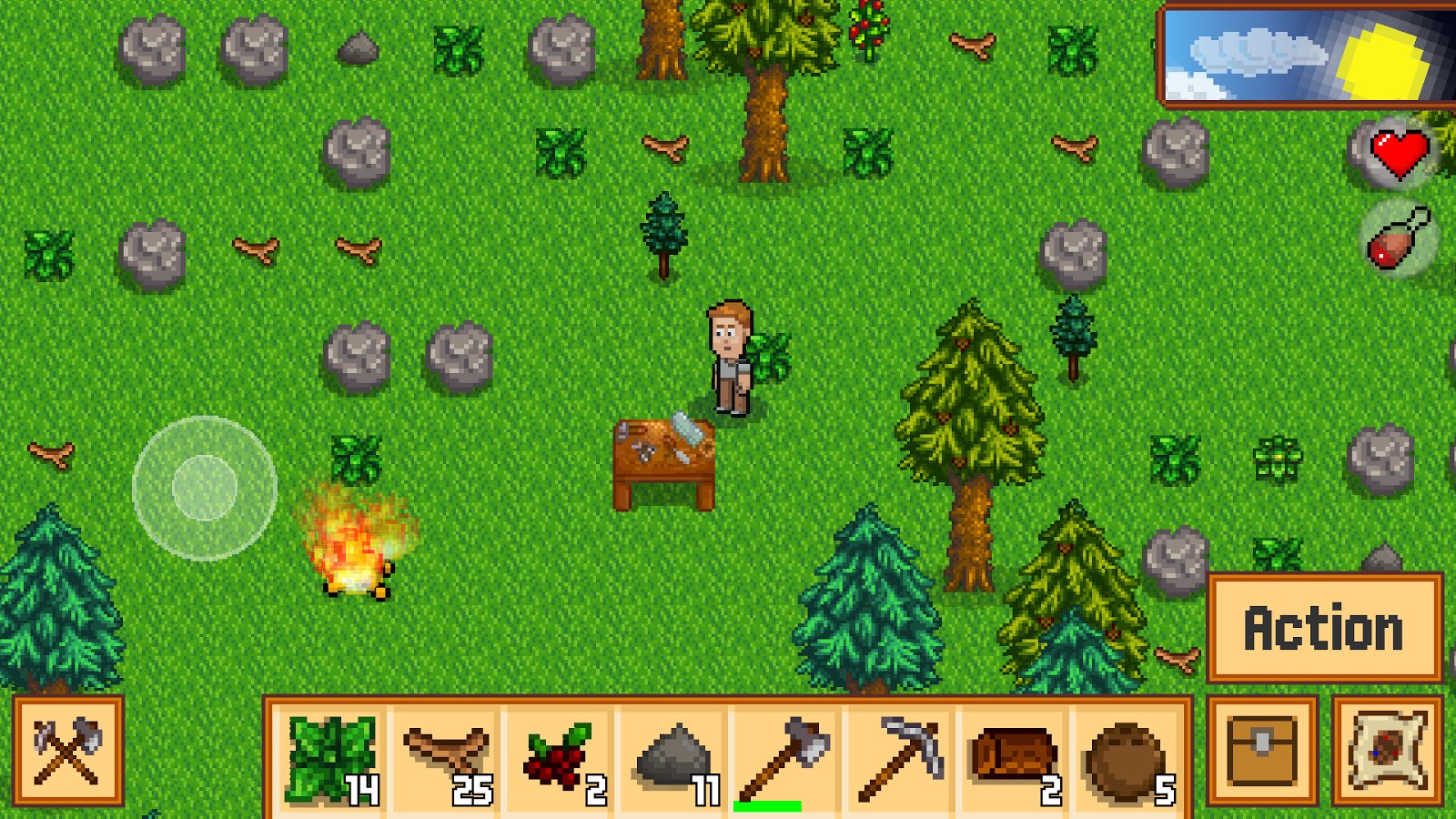Image resolution: width=1456 pixels, height=819 pixels.
Task: Open the crafting tools menu
Action: (68, 751)
